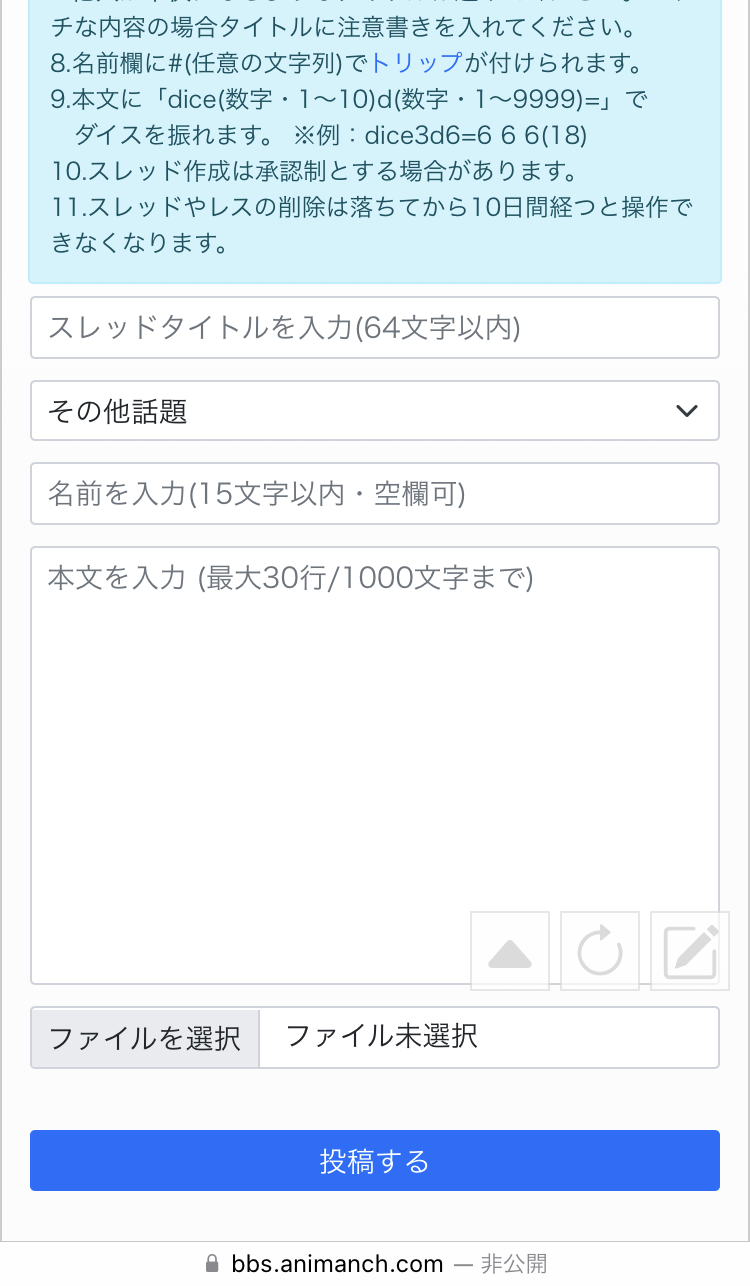Choose a file with ファイルを選択
This screenshot has height=1286, width=750.
pos(145,1038)
